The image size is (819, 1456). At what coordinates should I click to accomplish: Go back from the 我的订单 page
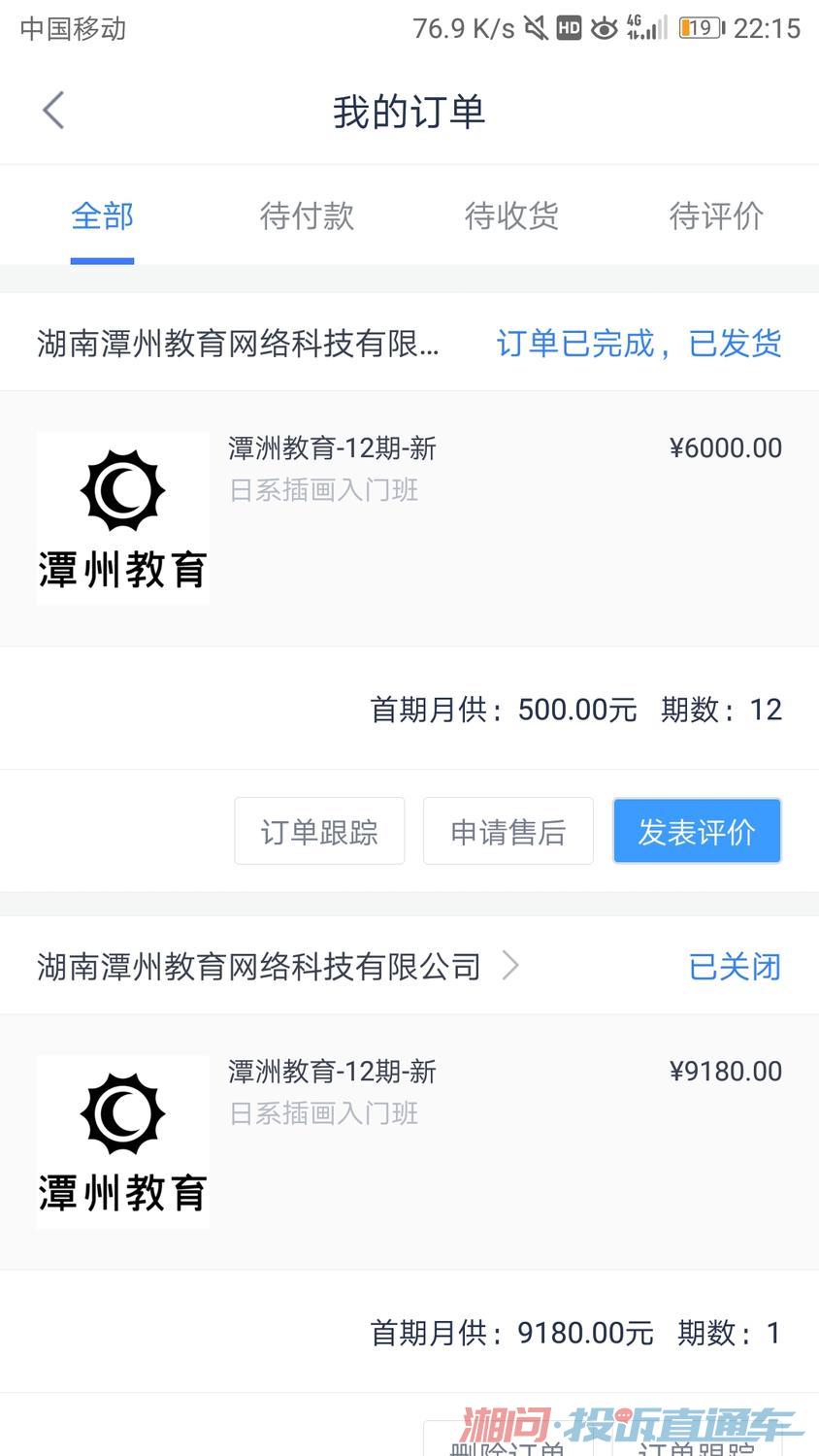(53, 111)
